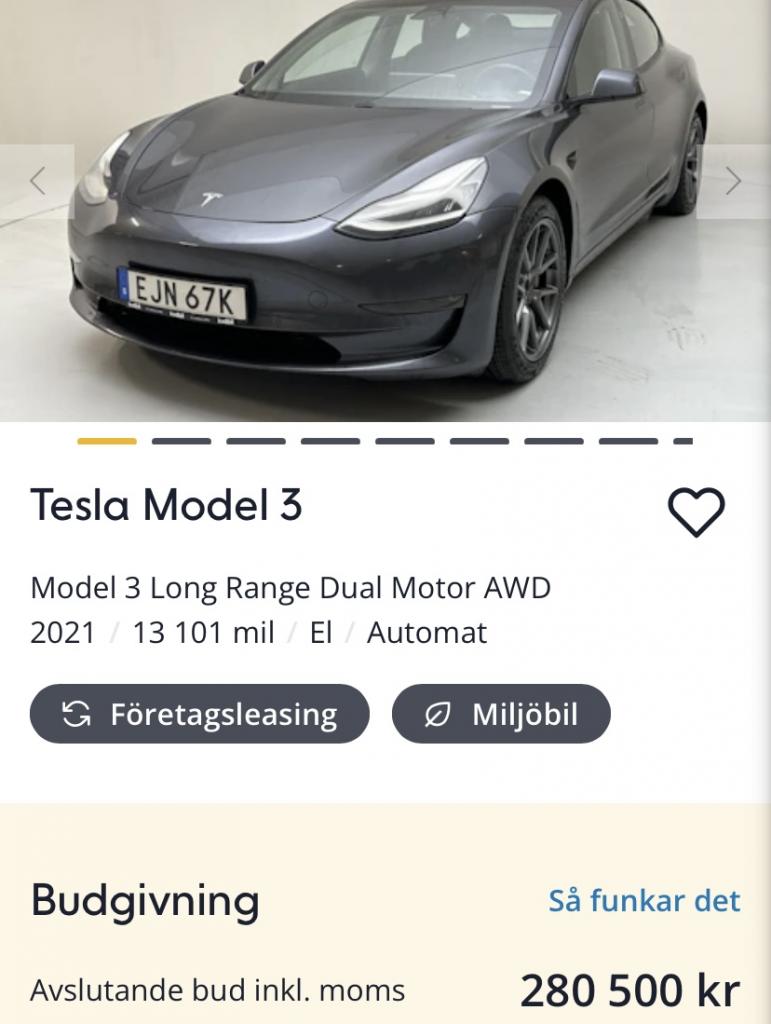Show the previous car photo
Image resolution: width=771 pixels, height=1024 pixels.
[x=38, y=181]
